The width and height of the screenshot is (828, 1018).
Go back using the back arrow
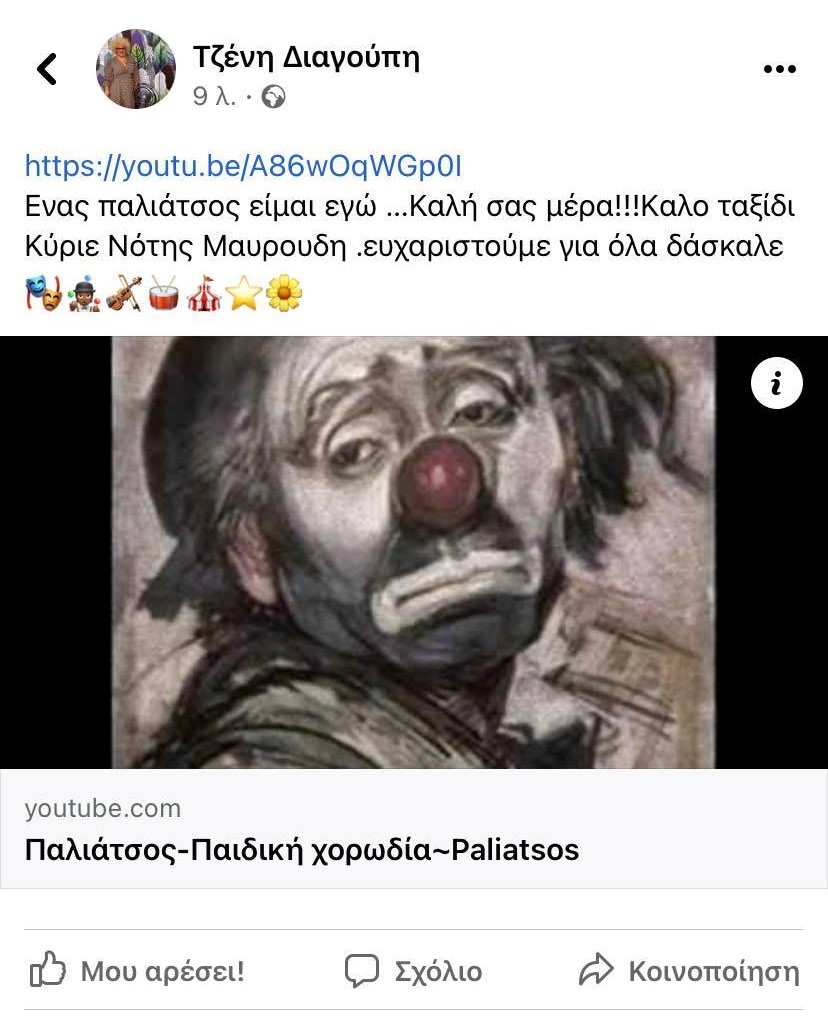click(x=47, y=69)
